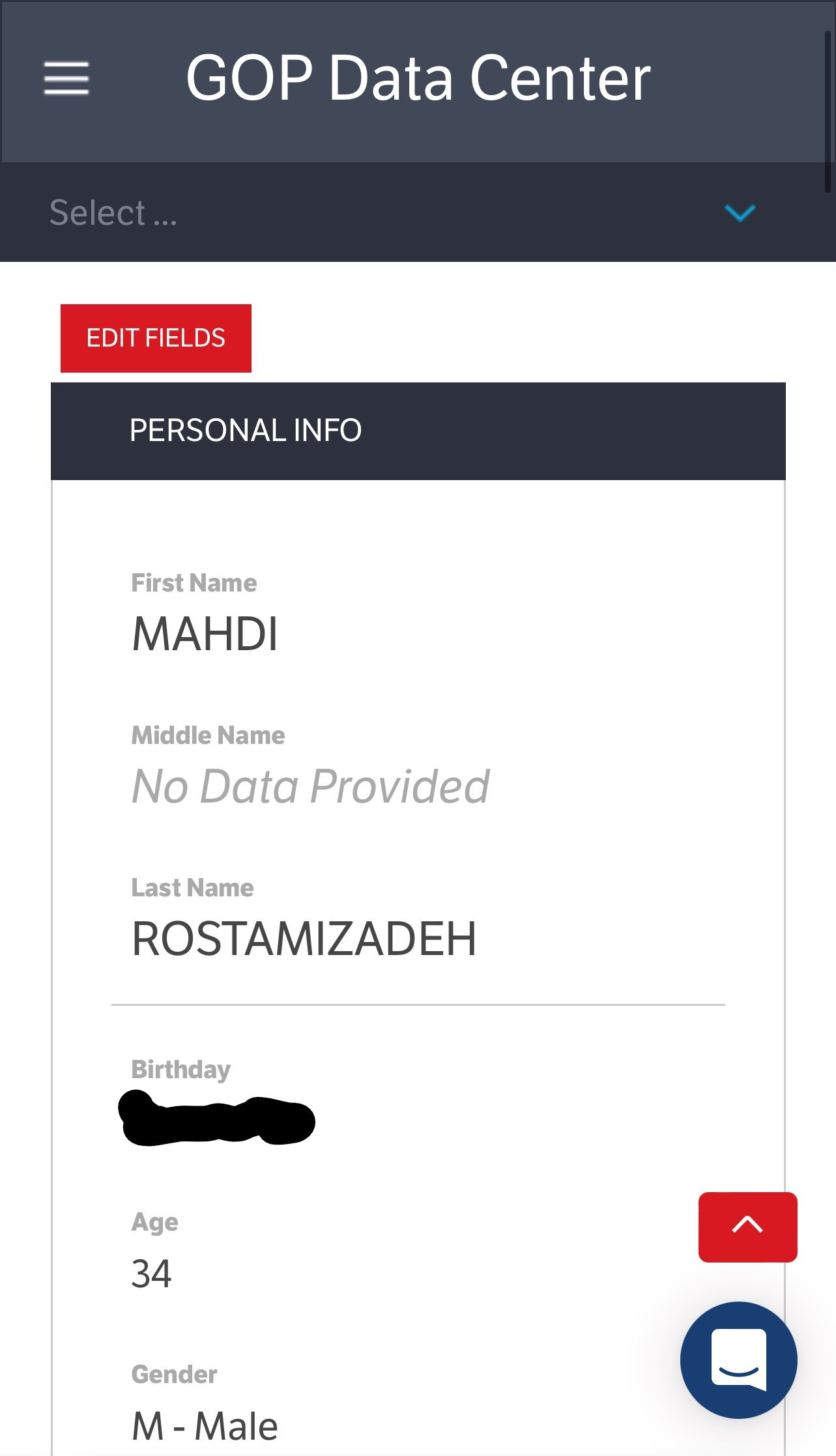Jump back to top with red arrow button
Screen dimensions: 836x1456
tap(747, 1227)
